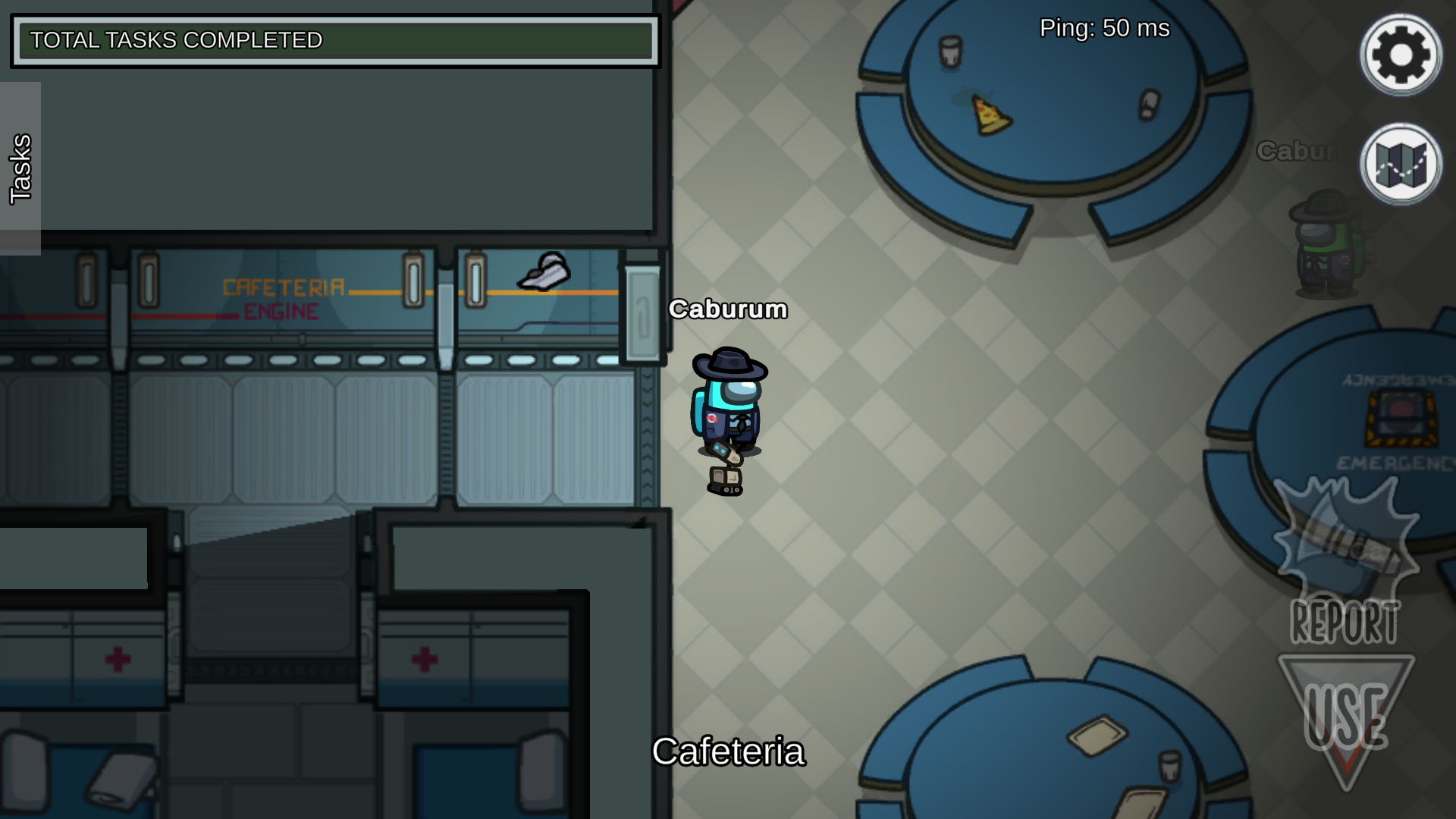The height and width of the screenshot is (819, 1456).
Task: Open the ship map
Action: point(1401,164)
